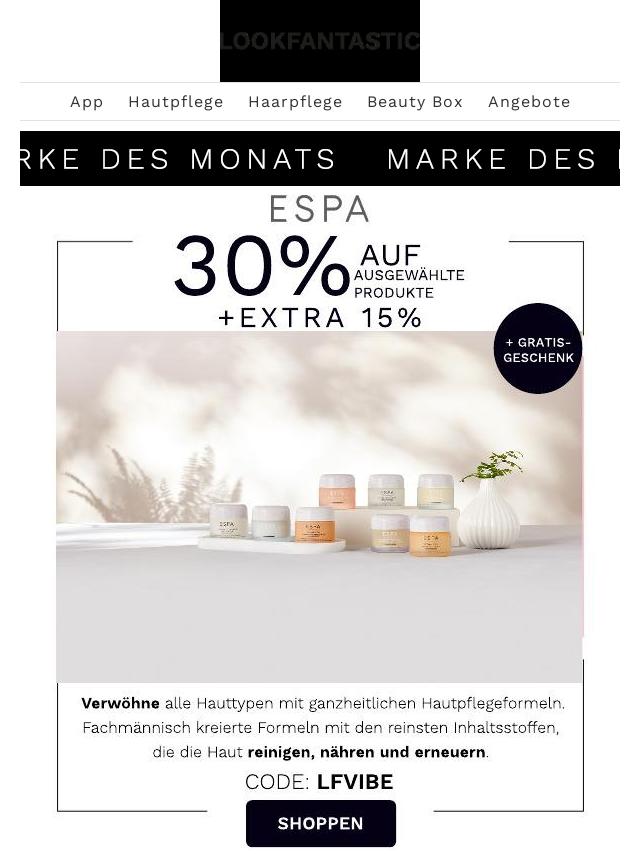Open the ESPA products promo image
This screenshot has height=854, width=640.
coord(320,505)
